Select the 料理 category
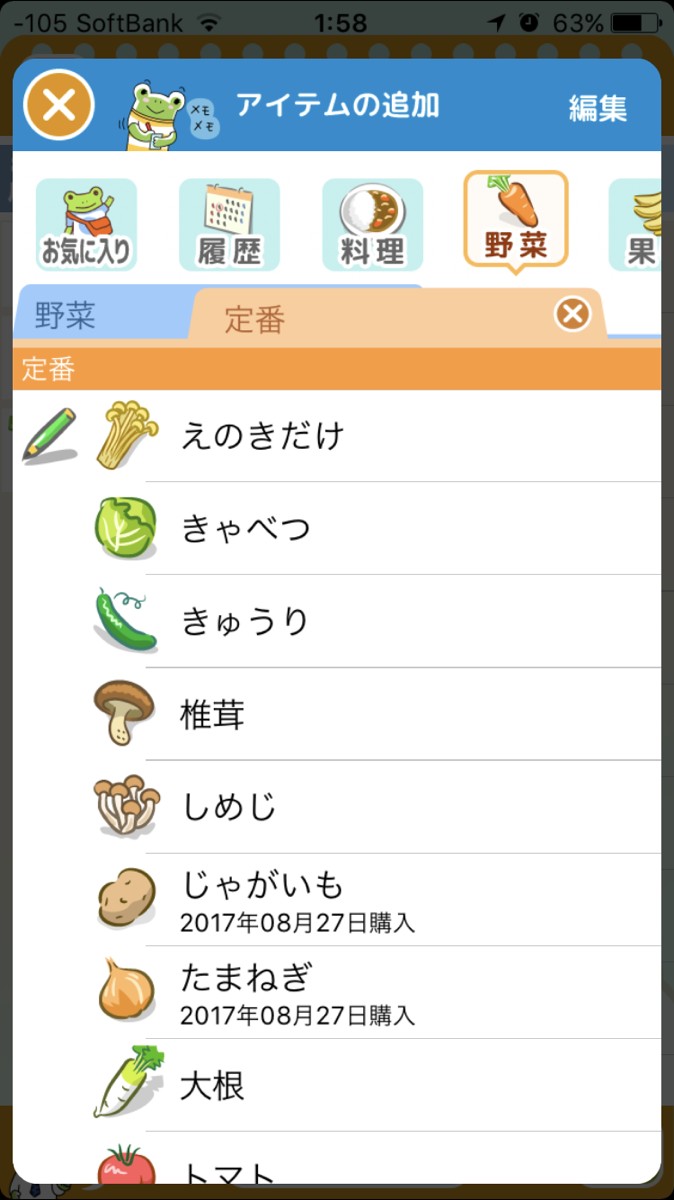The width and height of the screenshot is (674, 1200). tap(372, 225)
